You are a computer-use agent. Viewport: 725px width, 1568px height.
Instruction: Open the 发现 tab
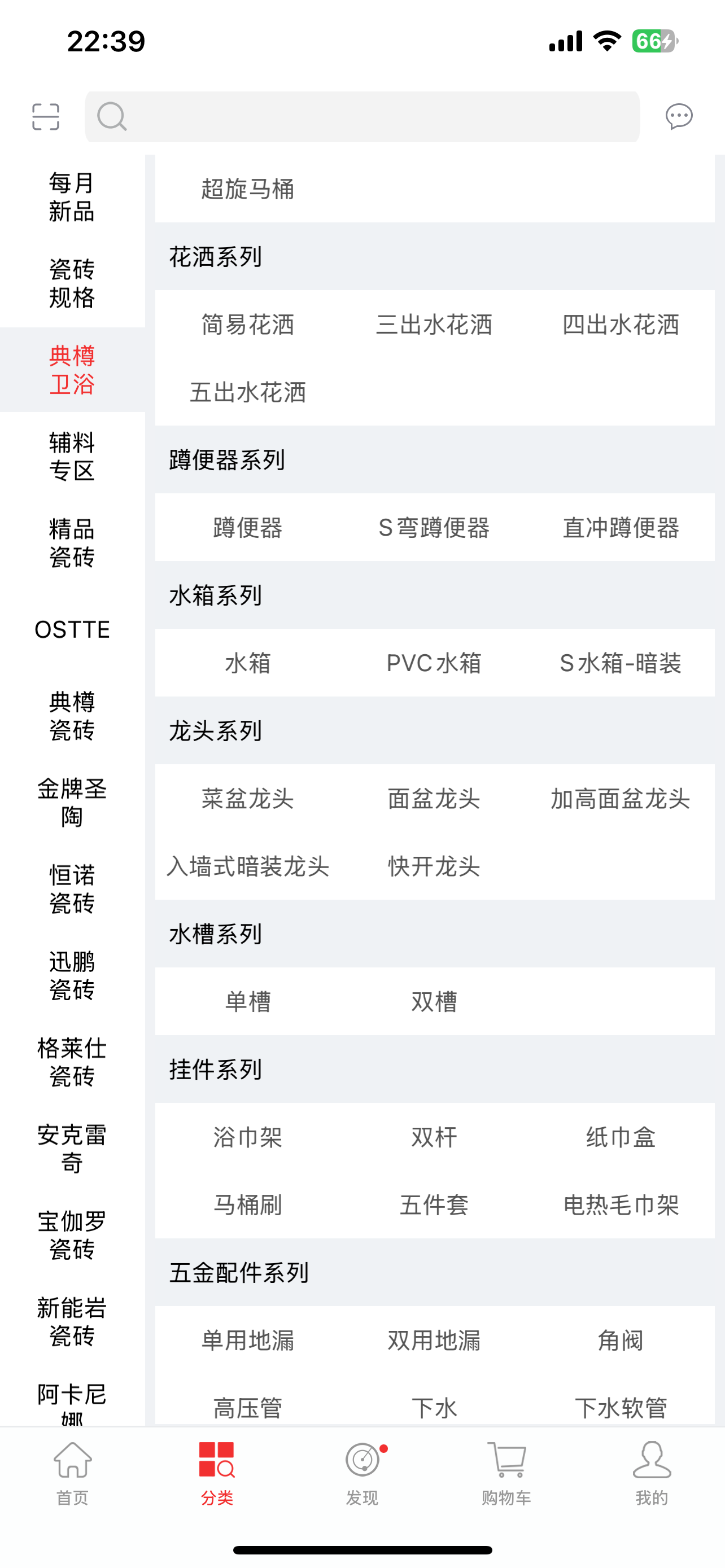(362, 1472)
